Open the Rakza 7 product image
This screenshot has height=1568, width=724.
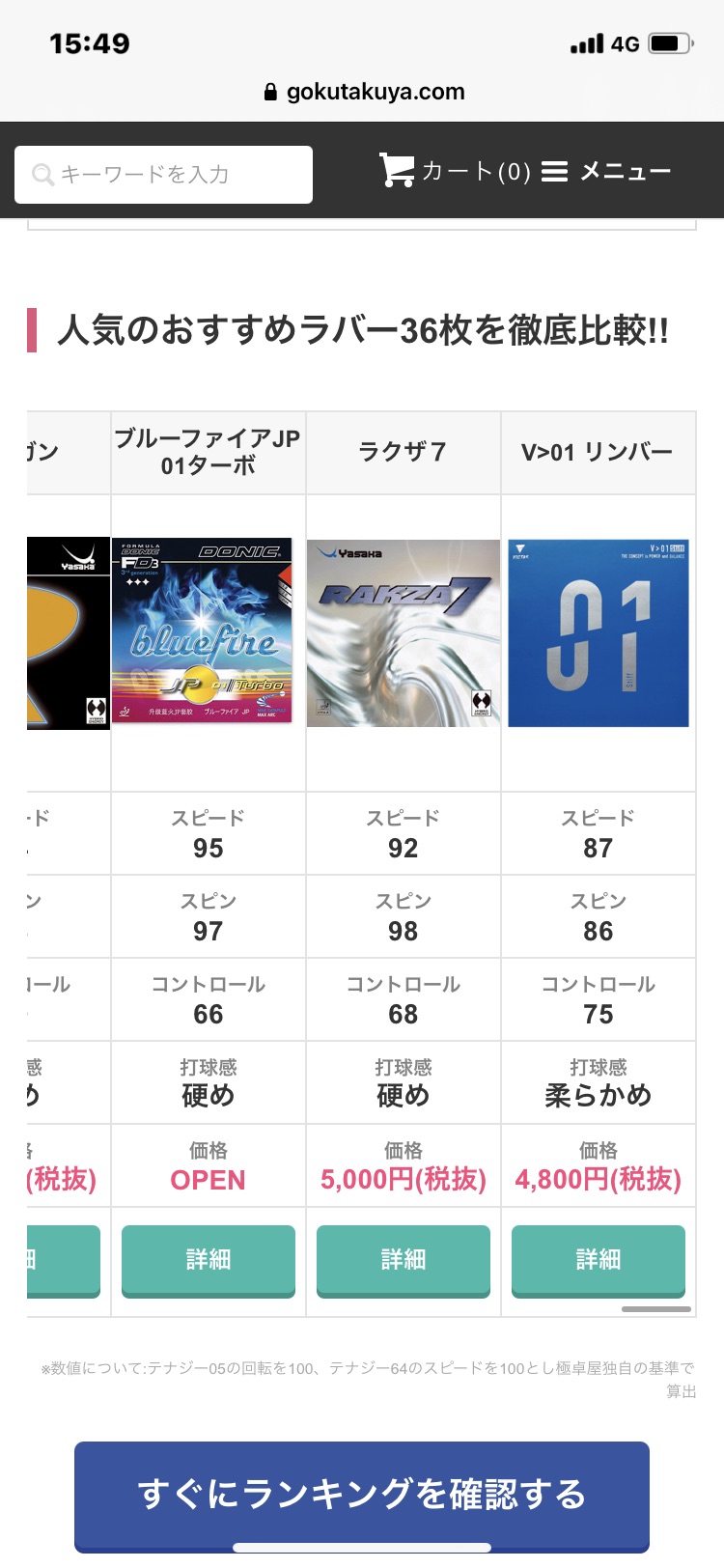point(404,632)
